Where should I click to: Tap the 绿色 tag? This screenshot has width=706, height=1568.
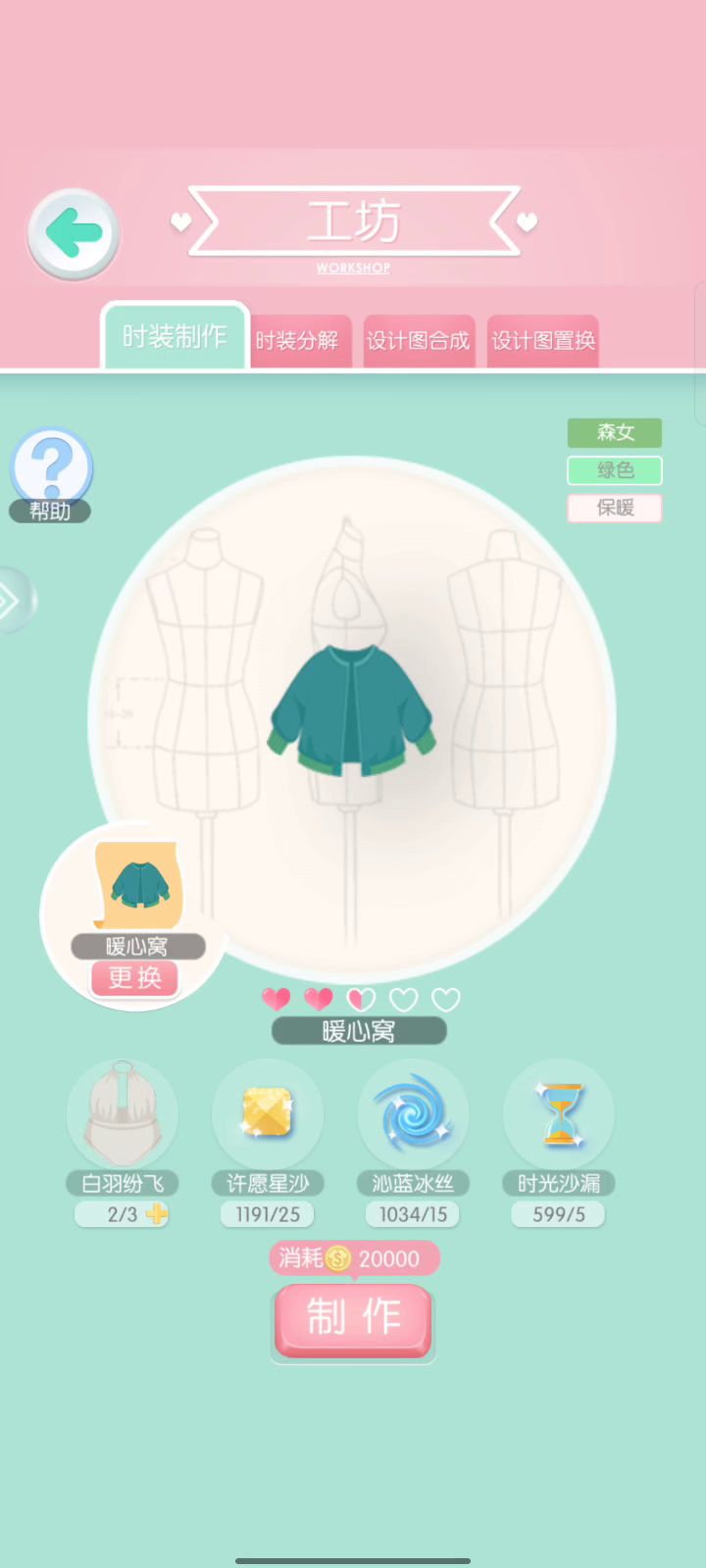(x=615, y=470)
